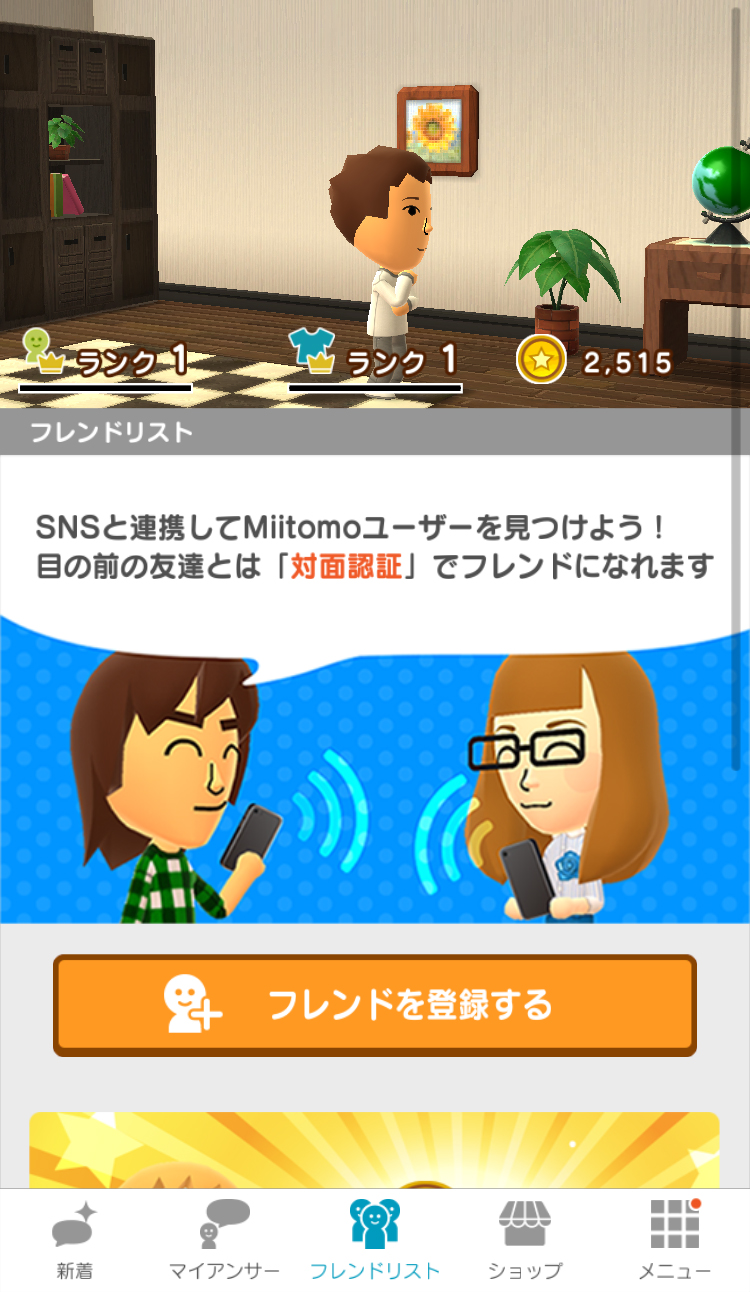The height and width of the screenshot is (1292, 750).
Task: Go to the ショップ tab
Action: tap(525, 1240)
